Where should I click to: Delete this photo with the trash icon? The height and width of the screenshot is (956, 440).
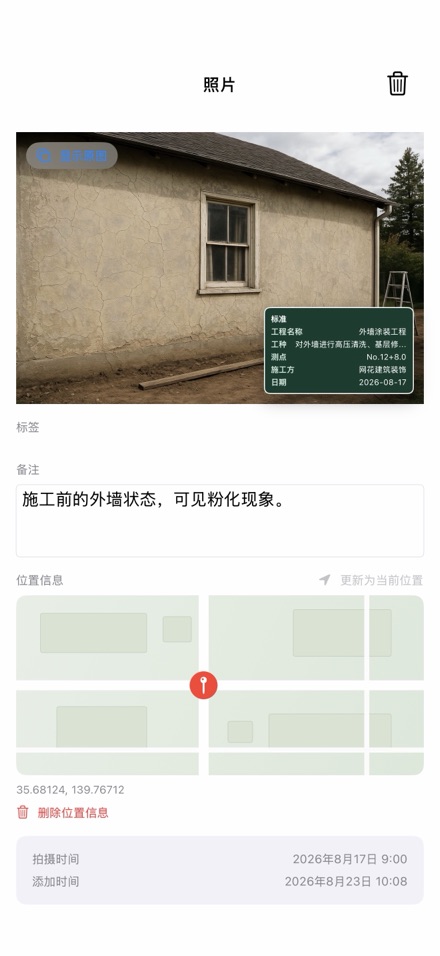397,84
